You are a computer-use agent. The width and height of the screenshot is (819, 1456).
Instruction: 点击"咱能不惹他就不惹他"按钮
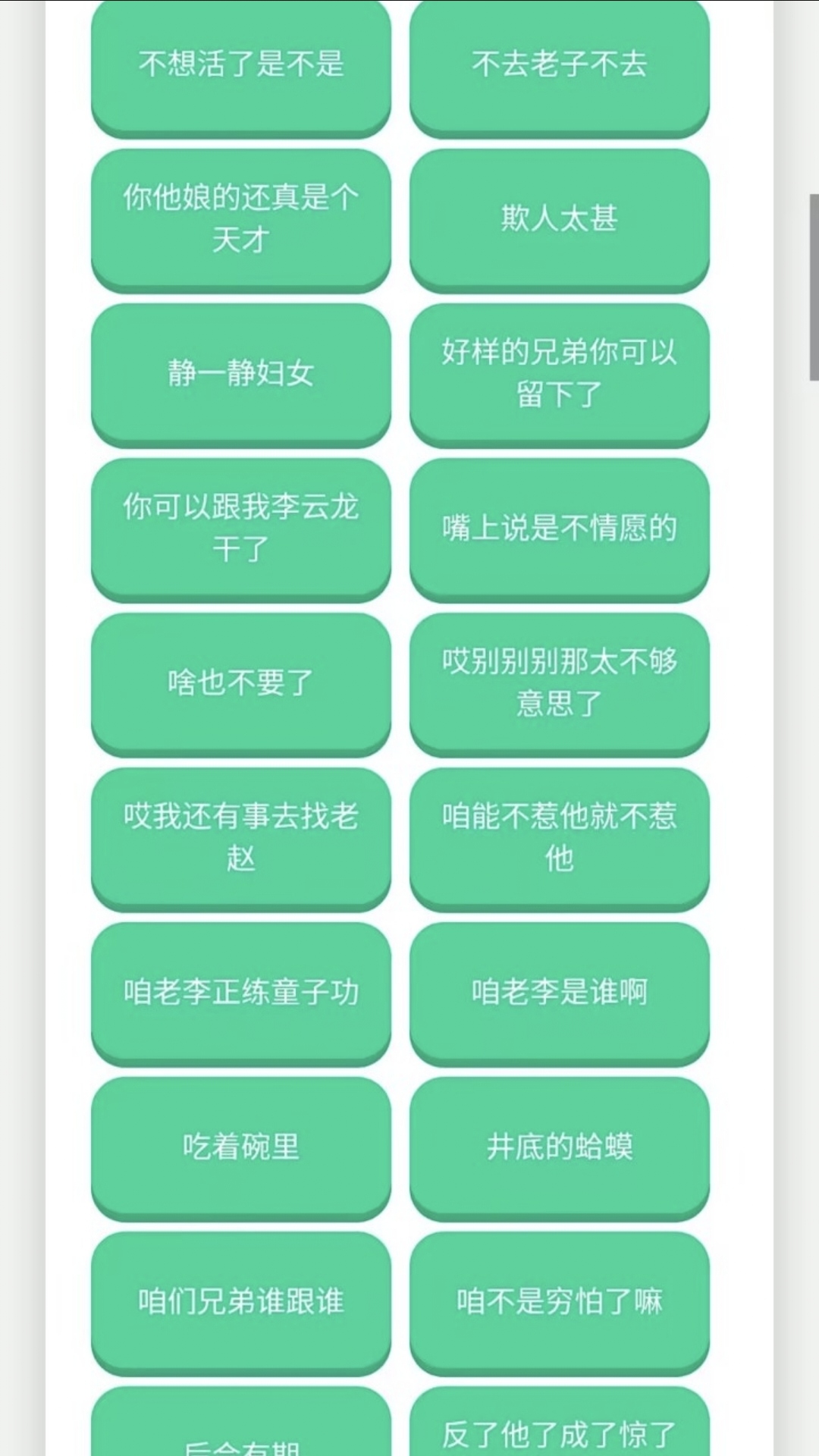tap(559, 838)
